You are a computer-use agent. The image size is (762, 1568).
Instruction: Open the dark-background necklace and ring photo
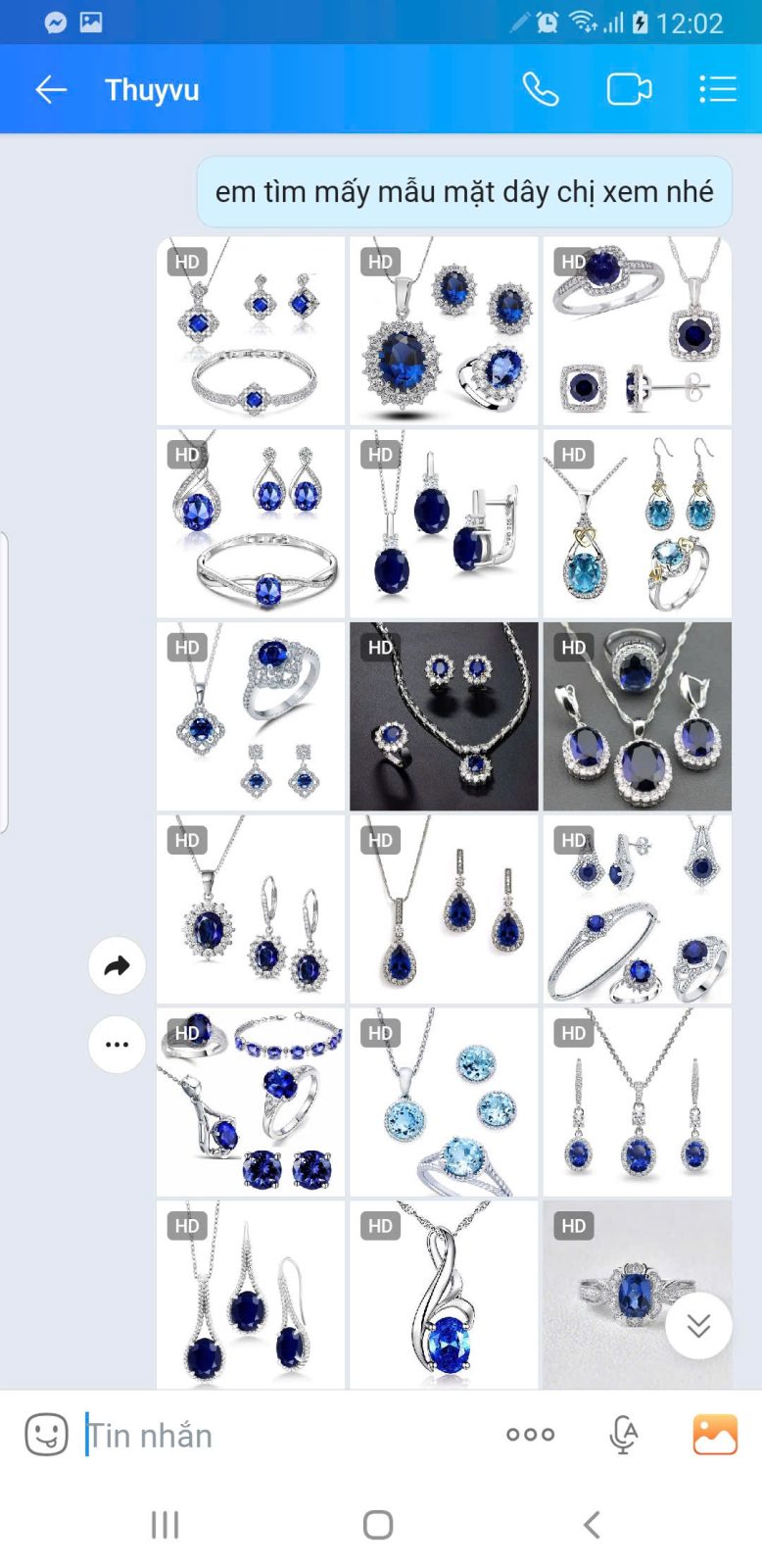(444, 716)
